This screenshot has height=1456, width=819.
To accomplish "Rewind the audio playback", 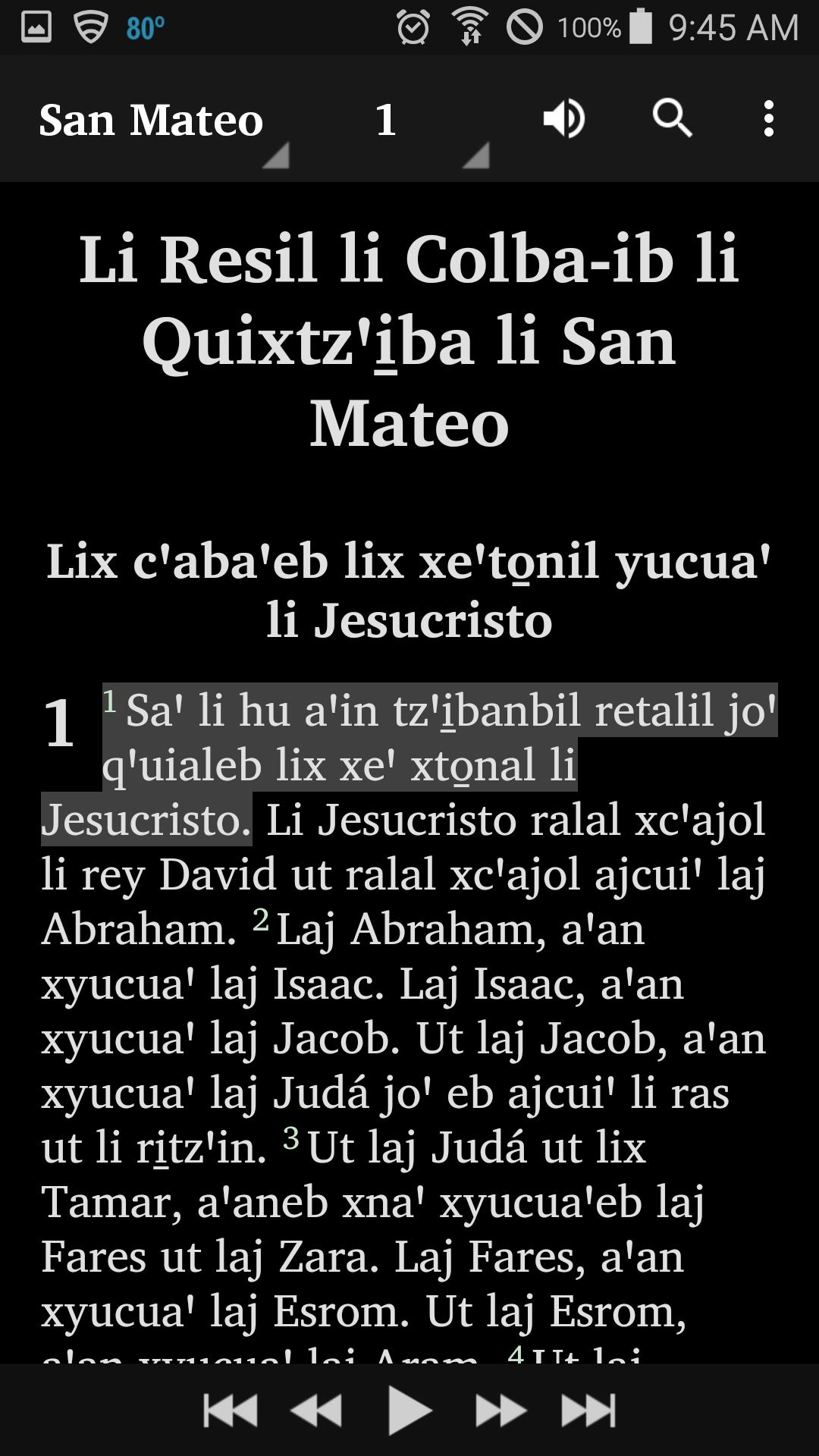I will (317, 1411).
